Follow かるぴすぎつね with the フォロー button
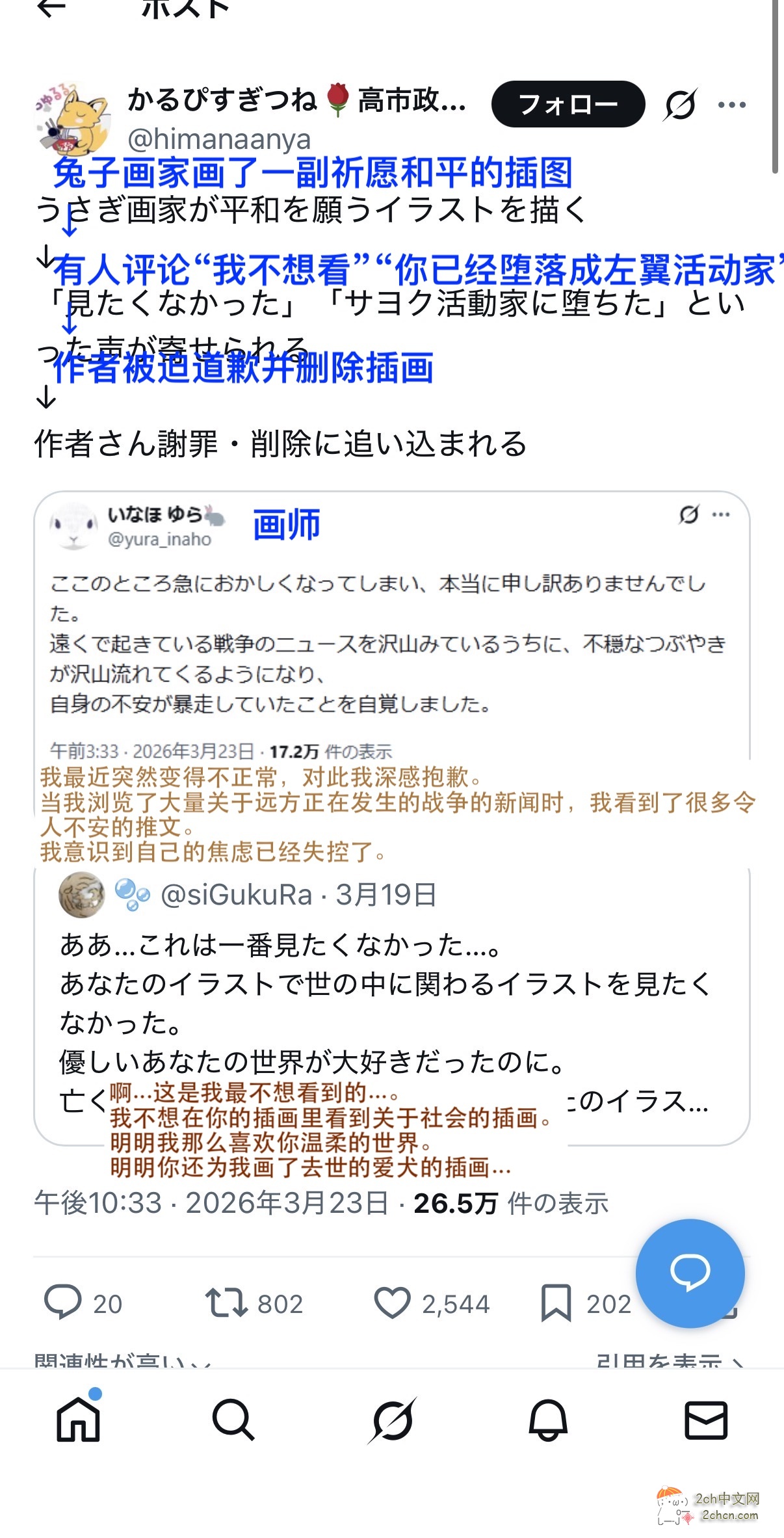This screenshot has width=784, height=1538. (568, 104)
